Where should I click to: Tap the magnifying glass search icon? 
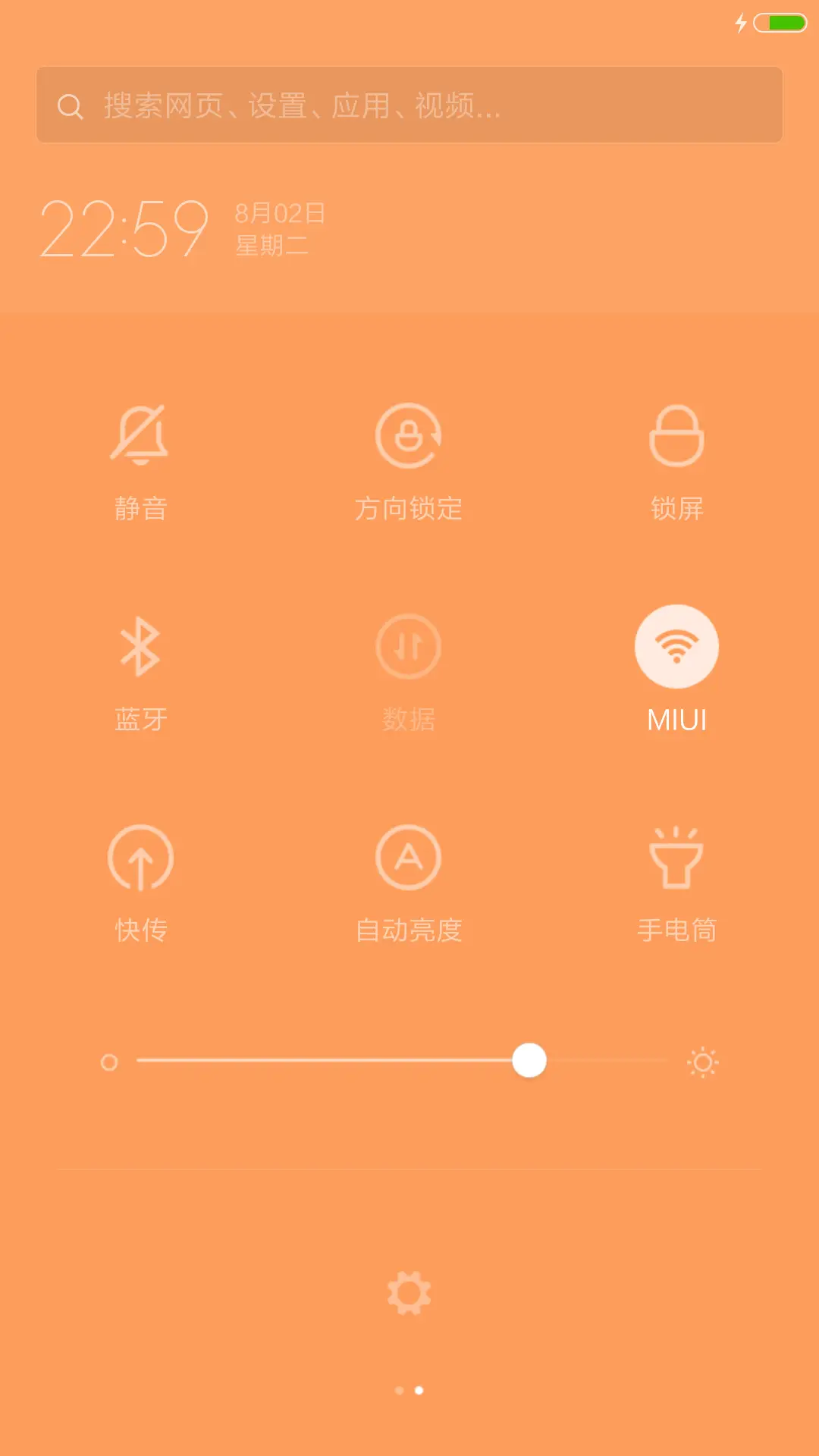70,106
